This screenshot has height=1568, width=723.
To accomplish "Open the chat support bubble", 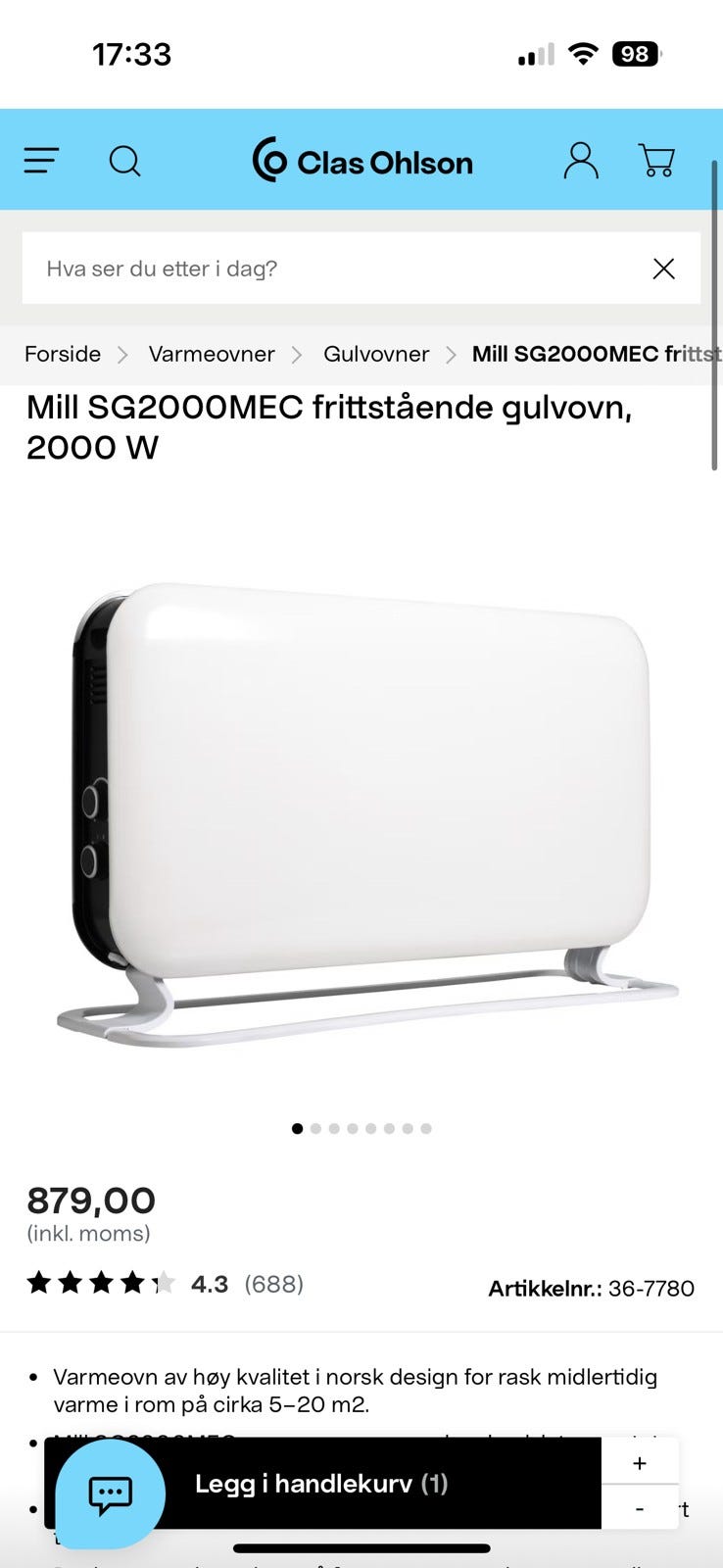I will coord(111,1494).
